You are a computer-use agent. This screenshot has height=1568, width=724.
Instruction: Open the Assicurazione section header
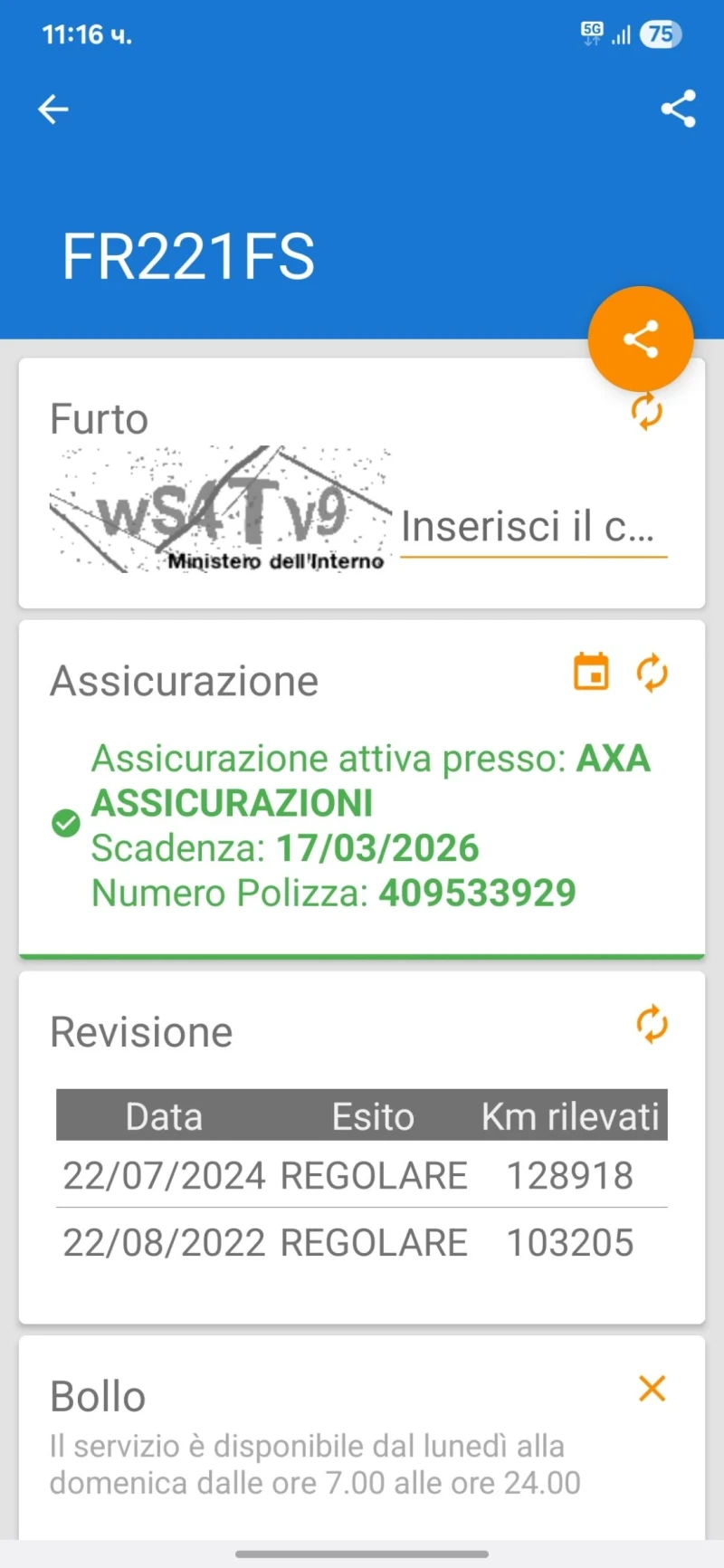(x=184, y=680)
